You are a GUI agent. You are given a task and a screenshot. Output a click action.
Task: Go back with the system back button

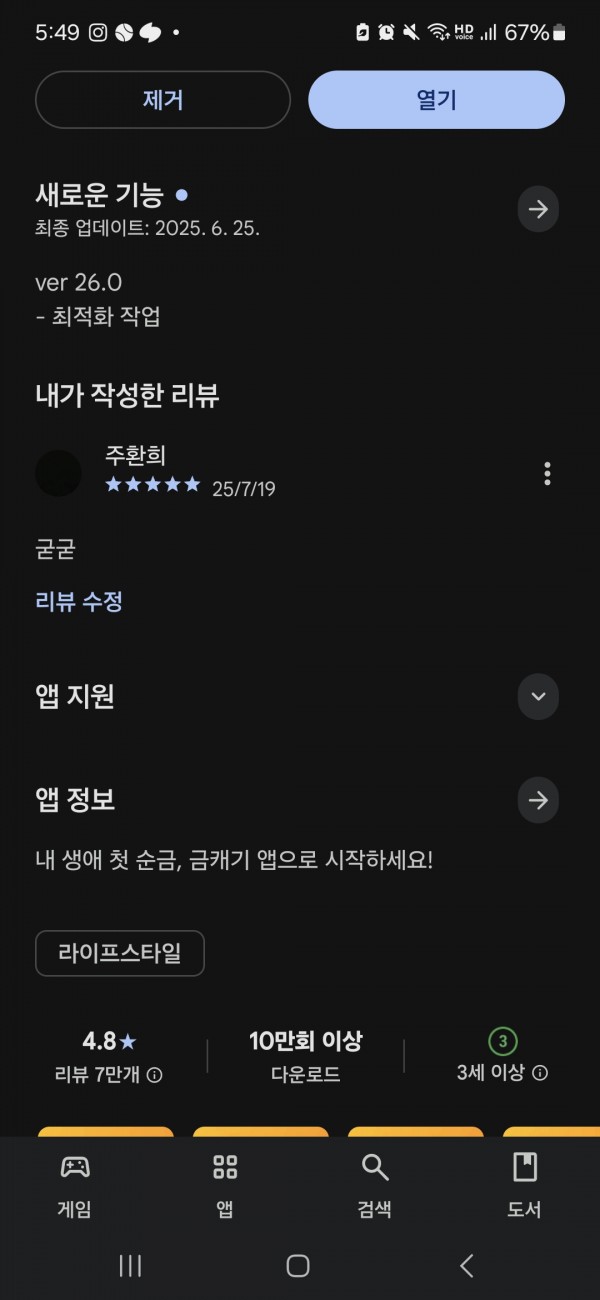click(x=466, y=1266)
